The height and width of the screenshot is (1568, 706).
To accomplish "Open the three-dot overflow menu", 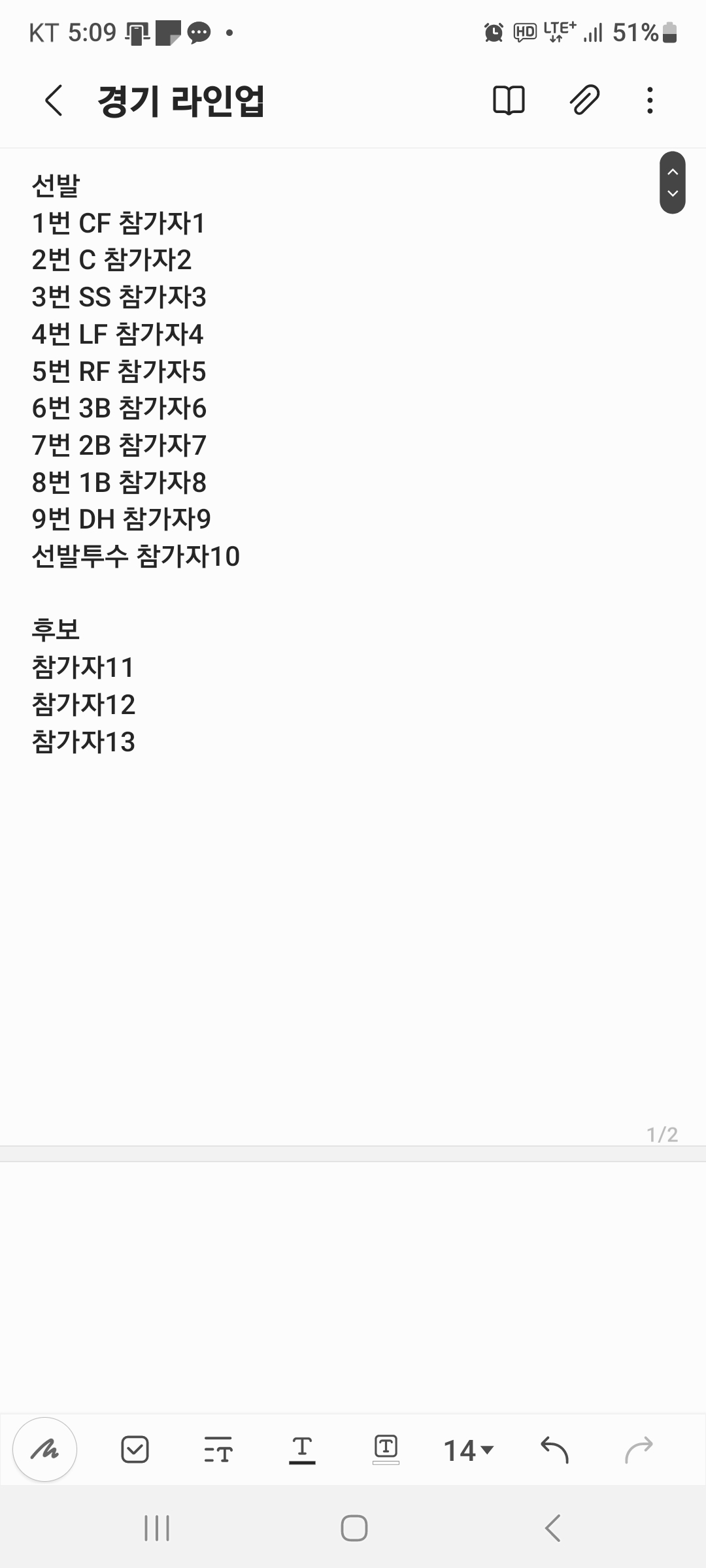I will pos(650,101).
